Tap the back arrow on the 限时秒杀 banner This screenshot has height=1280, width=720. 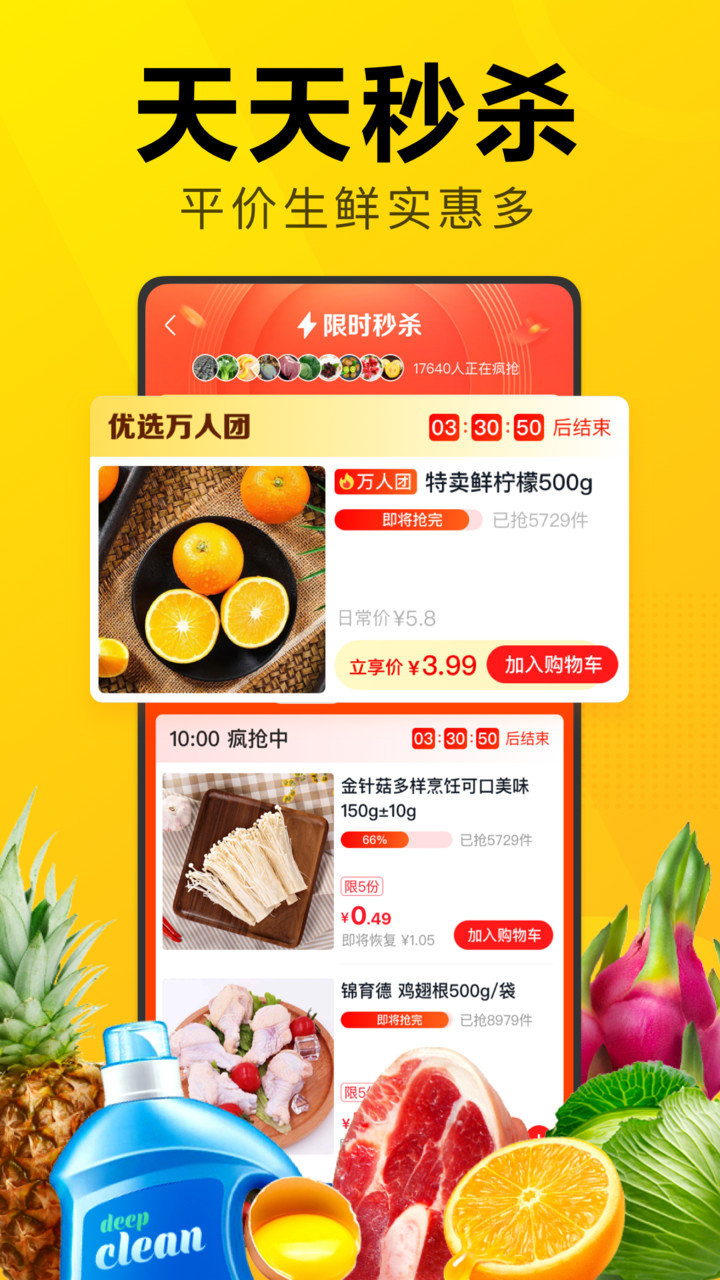pos(168,325)
